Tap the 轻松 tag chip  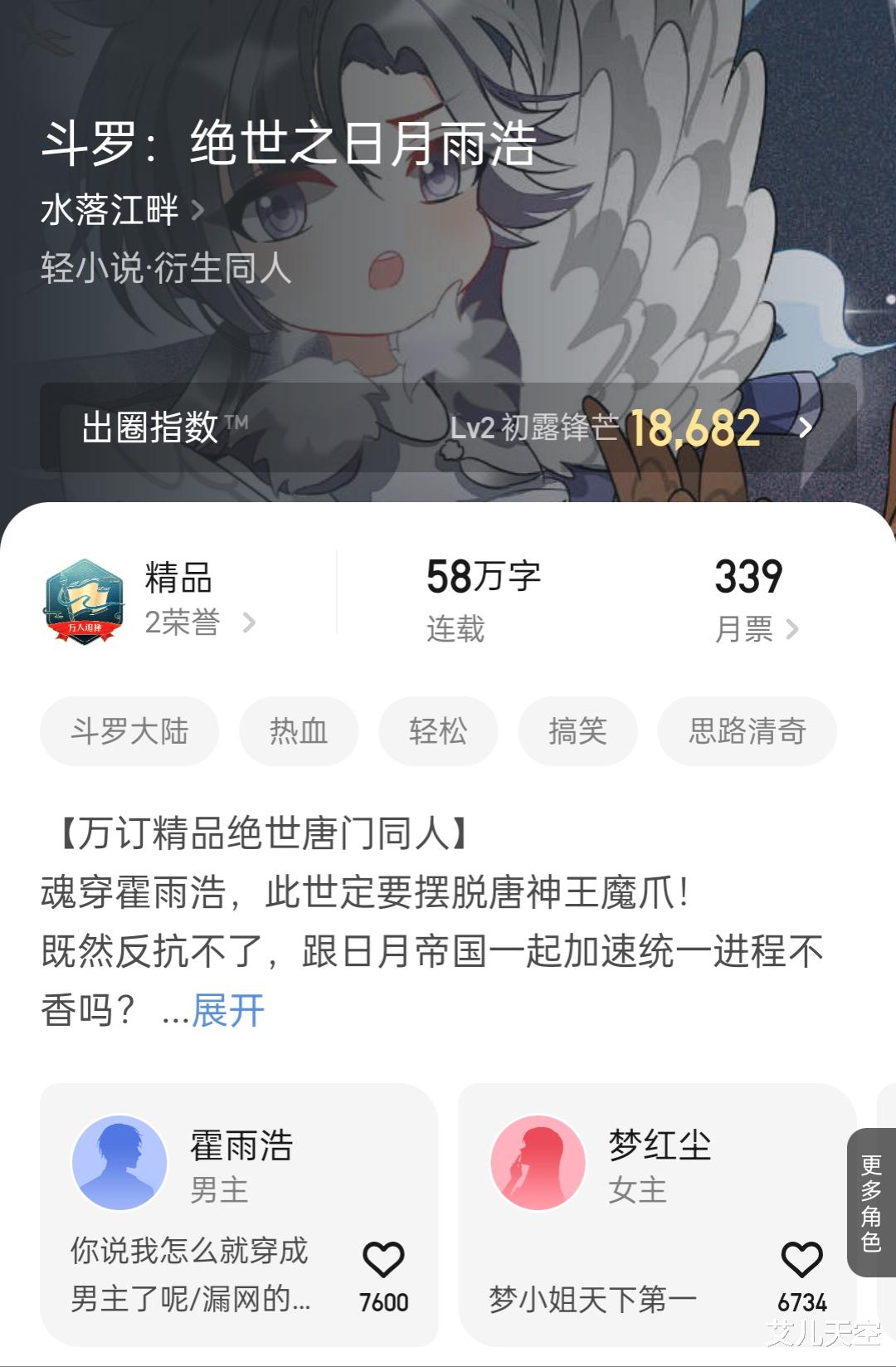[438, 730]
